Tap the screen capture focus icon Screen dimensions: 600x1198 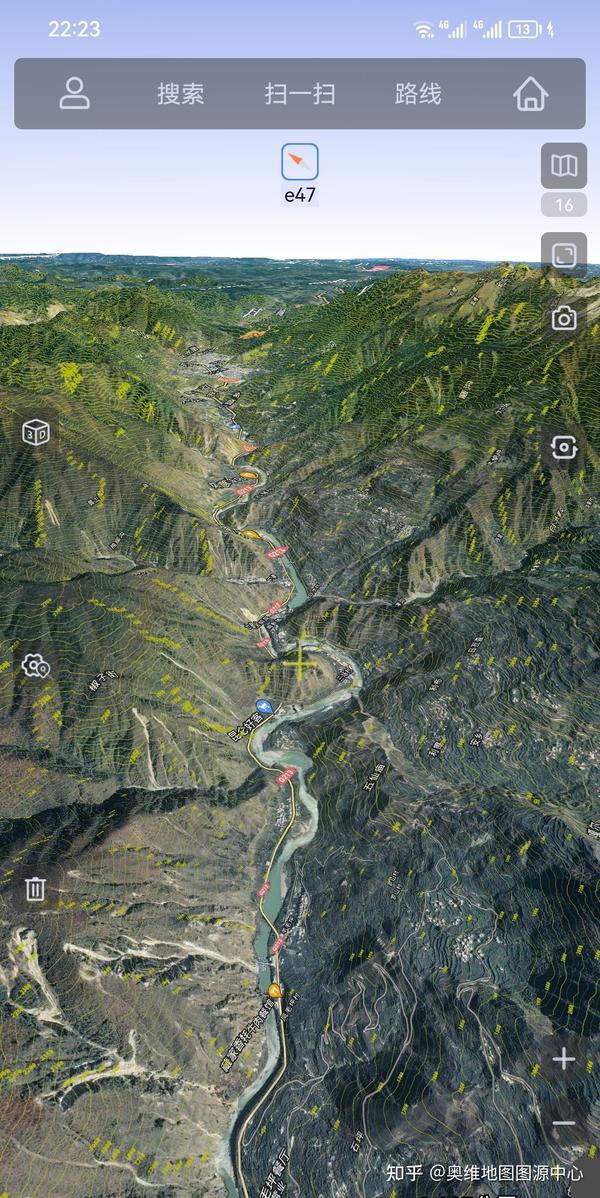click(564, 448)
